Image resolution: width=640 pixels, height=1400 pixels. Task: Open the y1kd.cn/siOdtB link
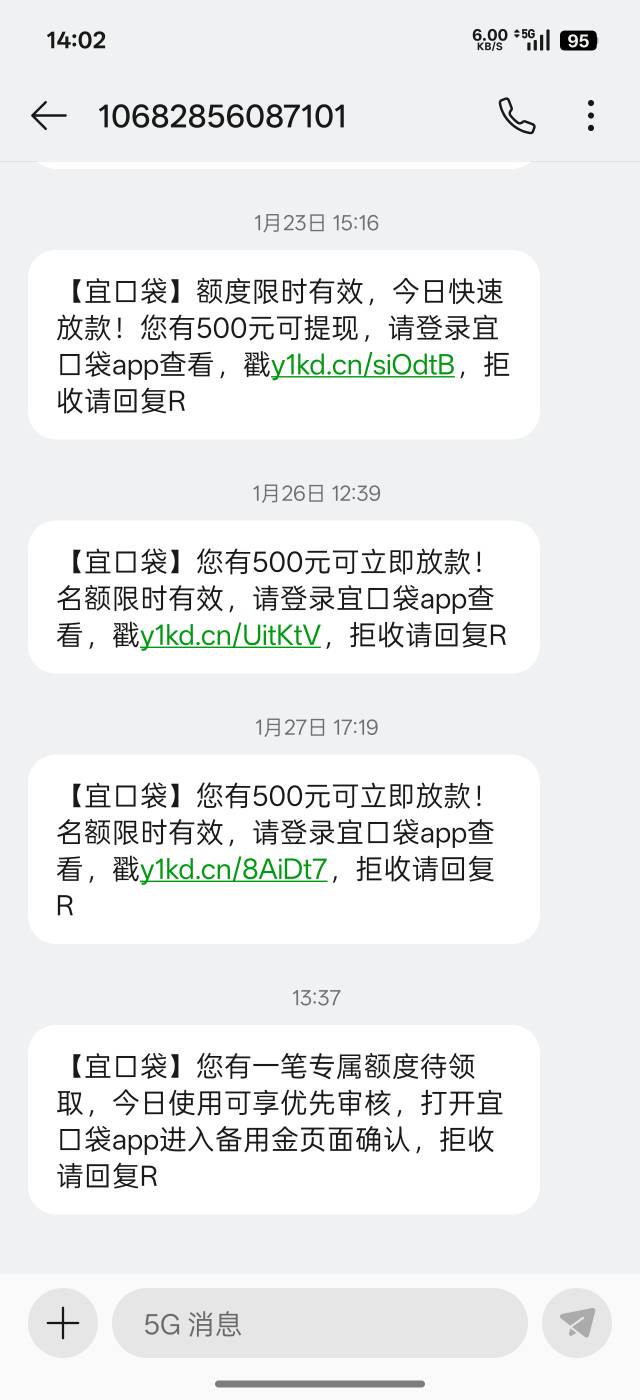(363, 366)
